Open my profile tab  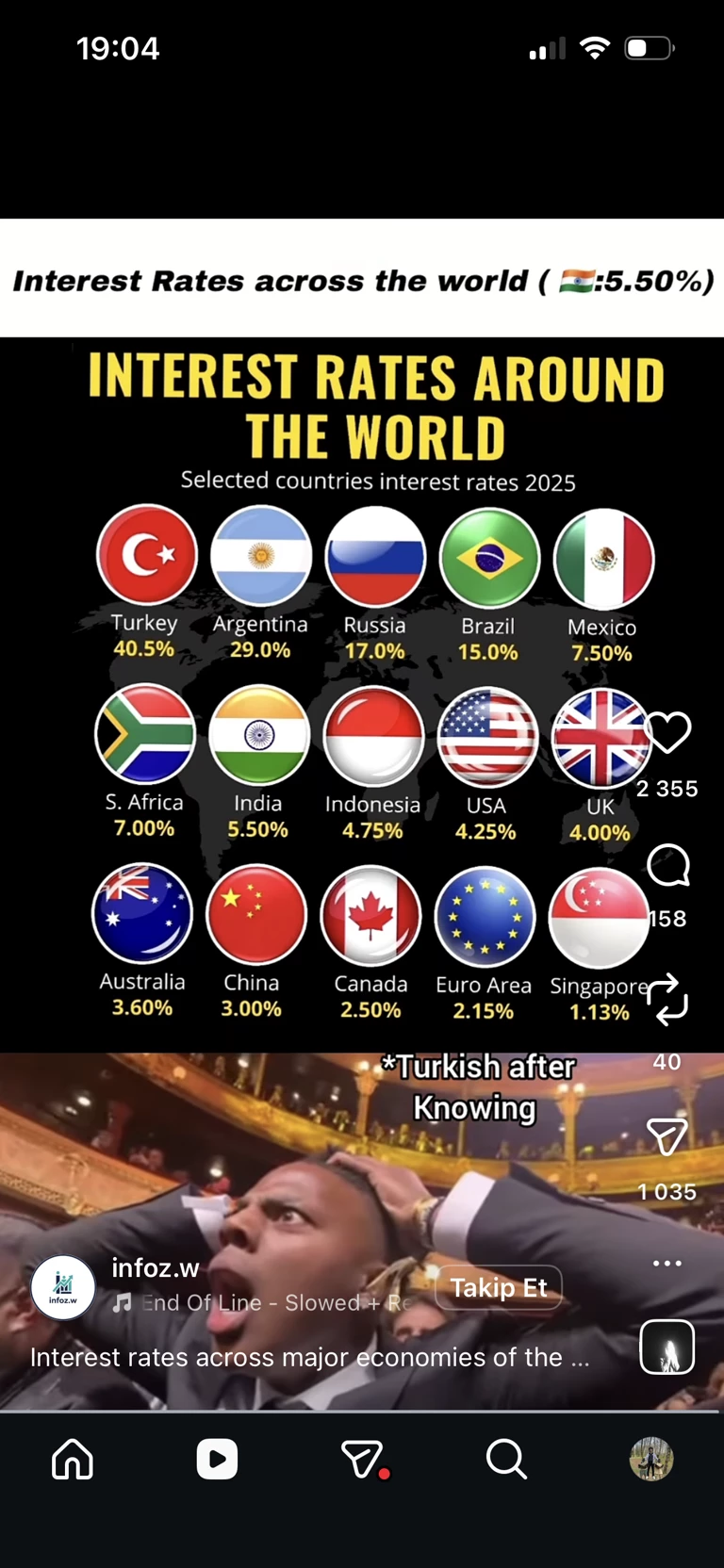click(x=650, y=1460)
